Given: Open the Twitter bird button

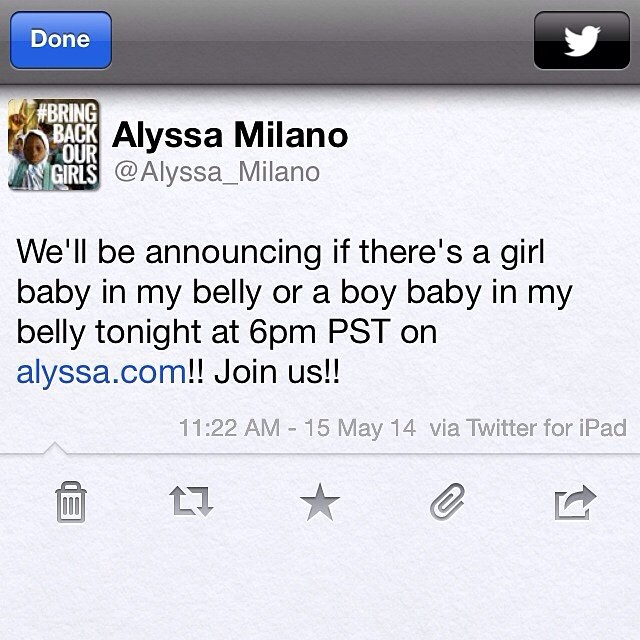Looking at the screenshot, I should (581, 40).
